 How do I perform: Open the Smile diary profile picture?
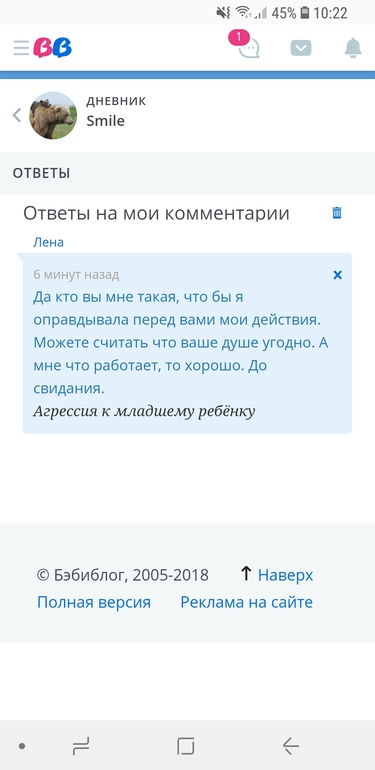click(53, 115)
